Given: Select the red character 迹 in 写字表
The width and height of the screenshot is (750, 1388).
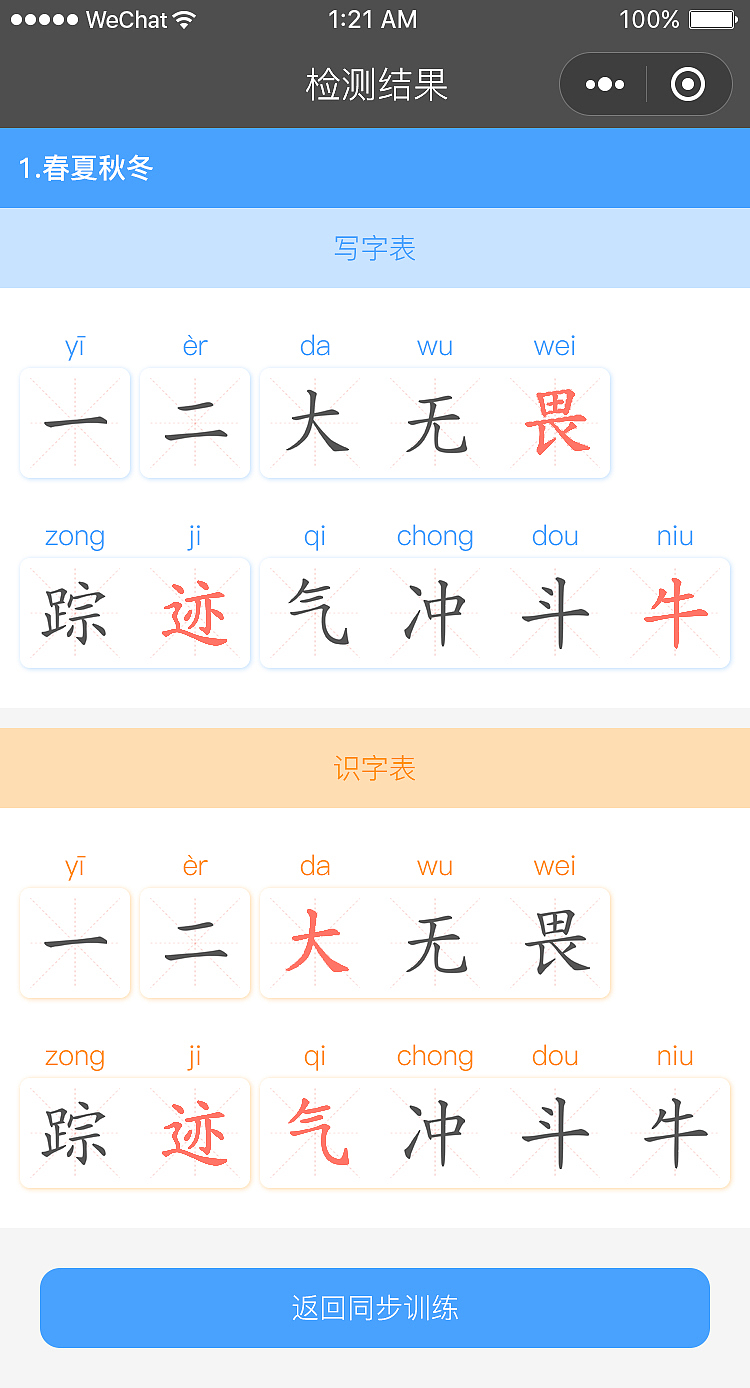Looking at the screenshot, I should [195, 613].
